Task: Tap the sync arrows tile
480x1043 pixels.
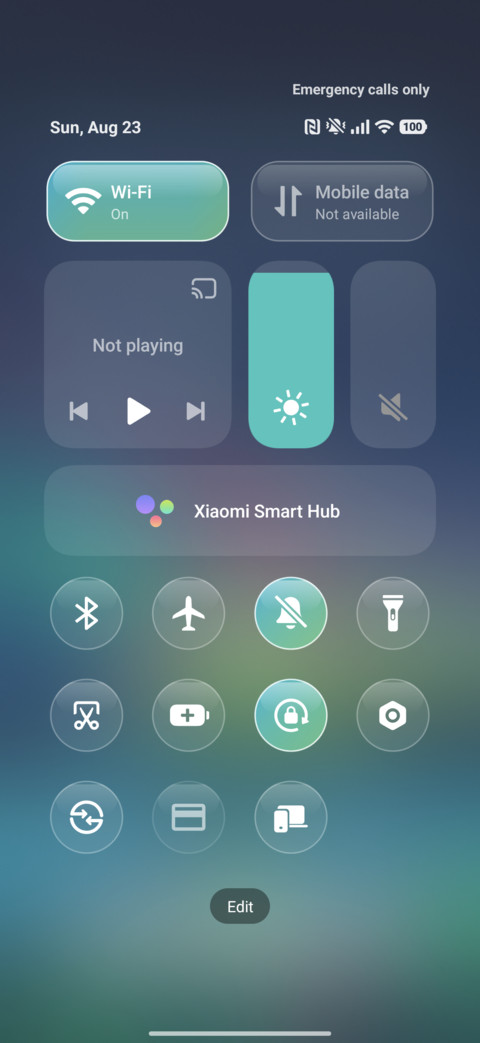Action: 86,817
